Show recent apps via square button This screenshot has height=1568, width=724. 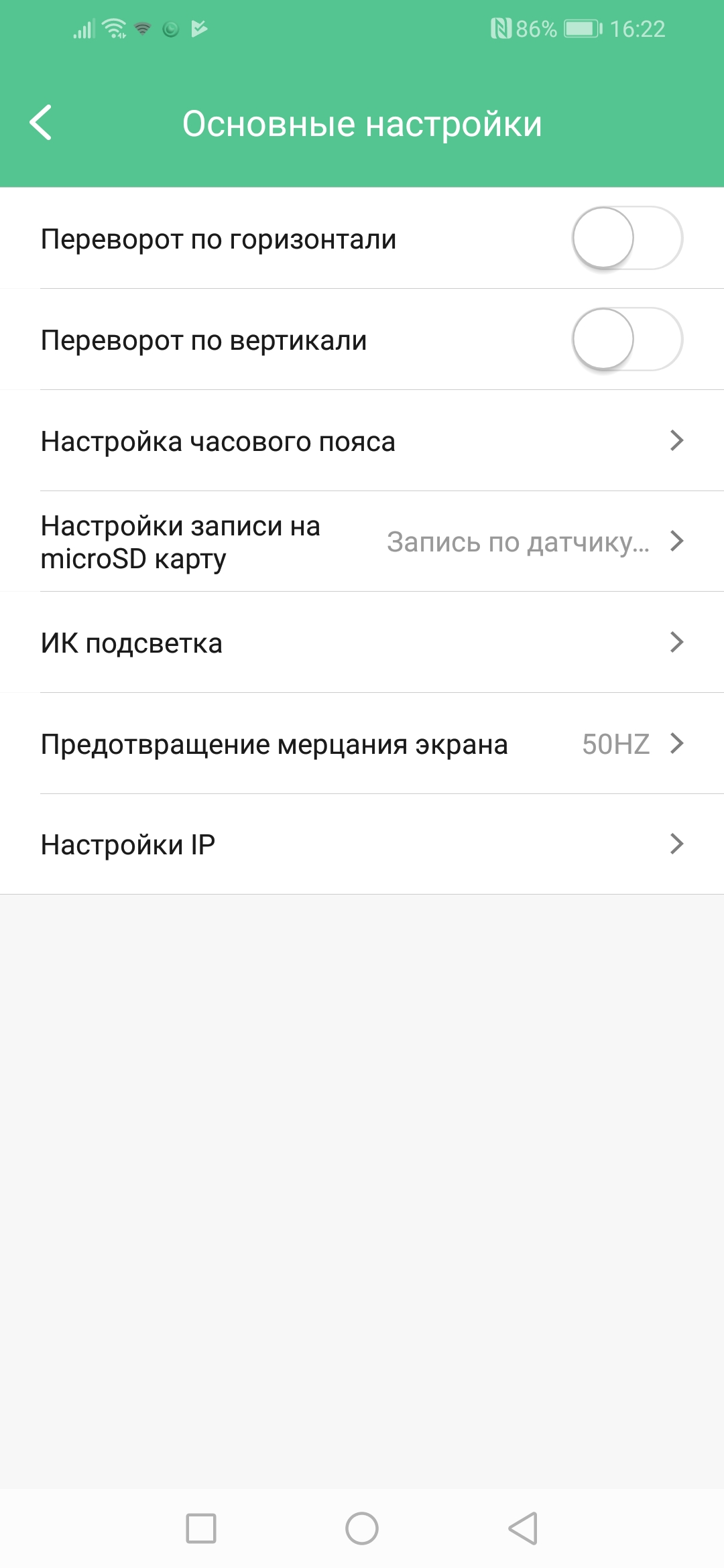tap(201, 1528)
